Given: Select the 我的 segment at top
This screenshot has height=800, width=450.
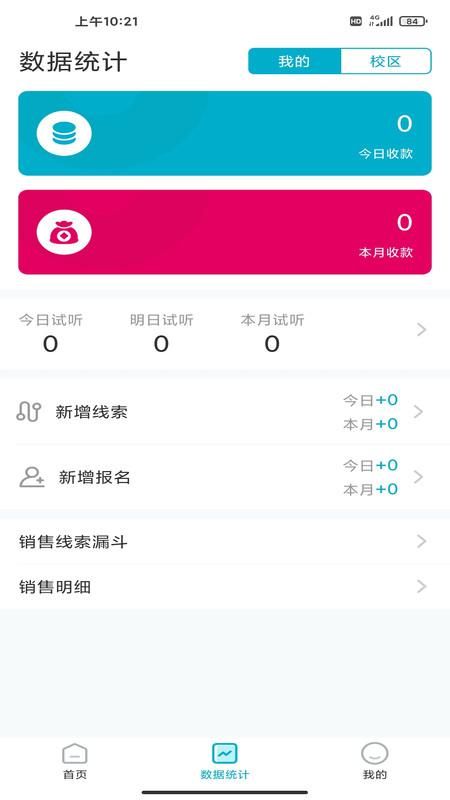Looking at the screenshot, I should [294, 61].
